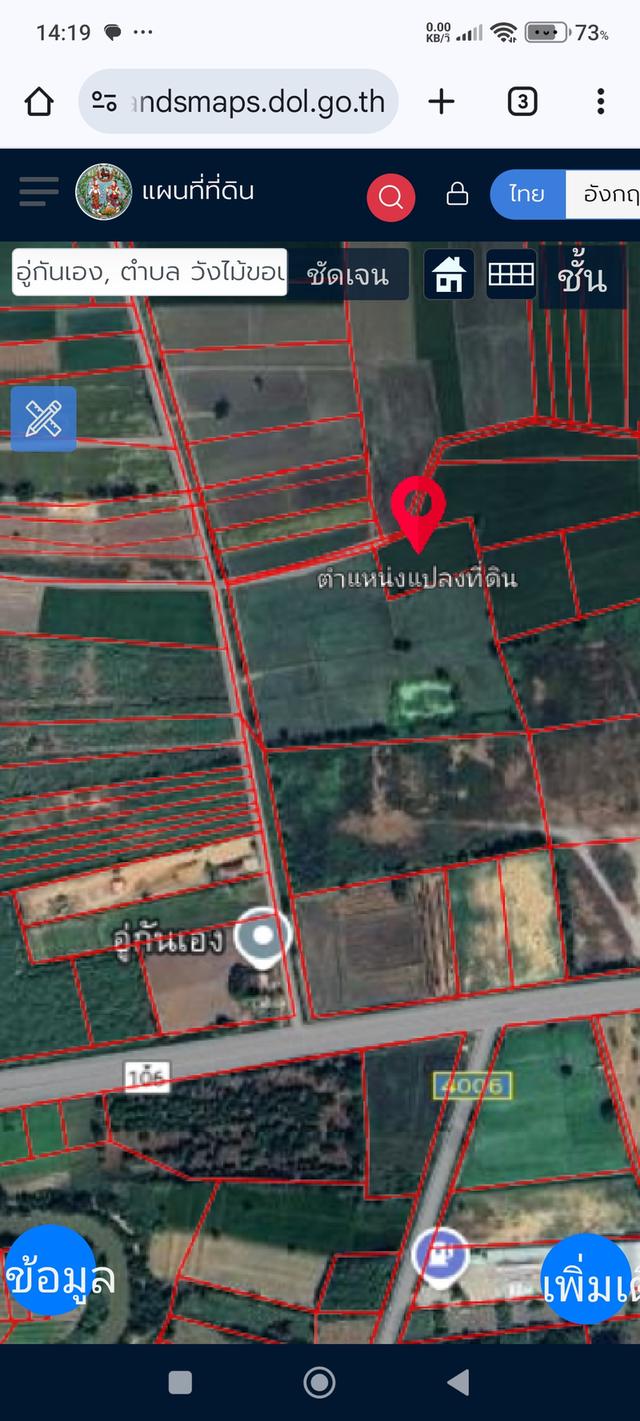The image size is (640, 1421).
Task: Tap the grid icon button
Action: tap(511, 274)
